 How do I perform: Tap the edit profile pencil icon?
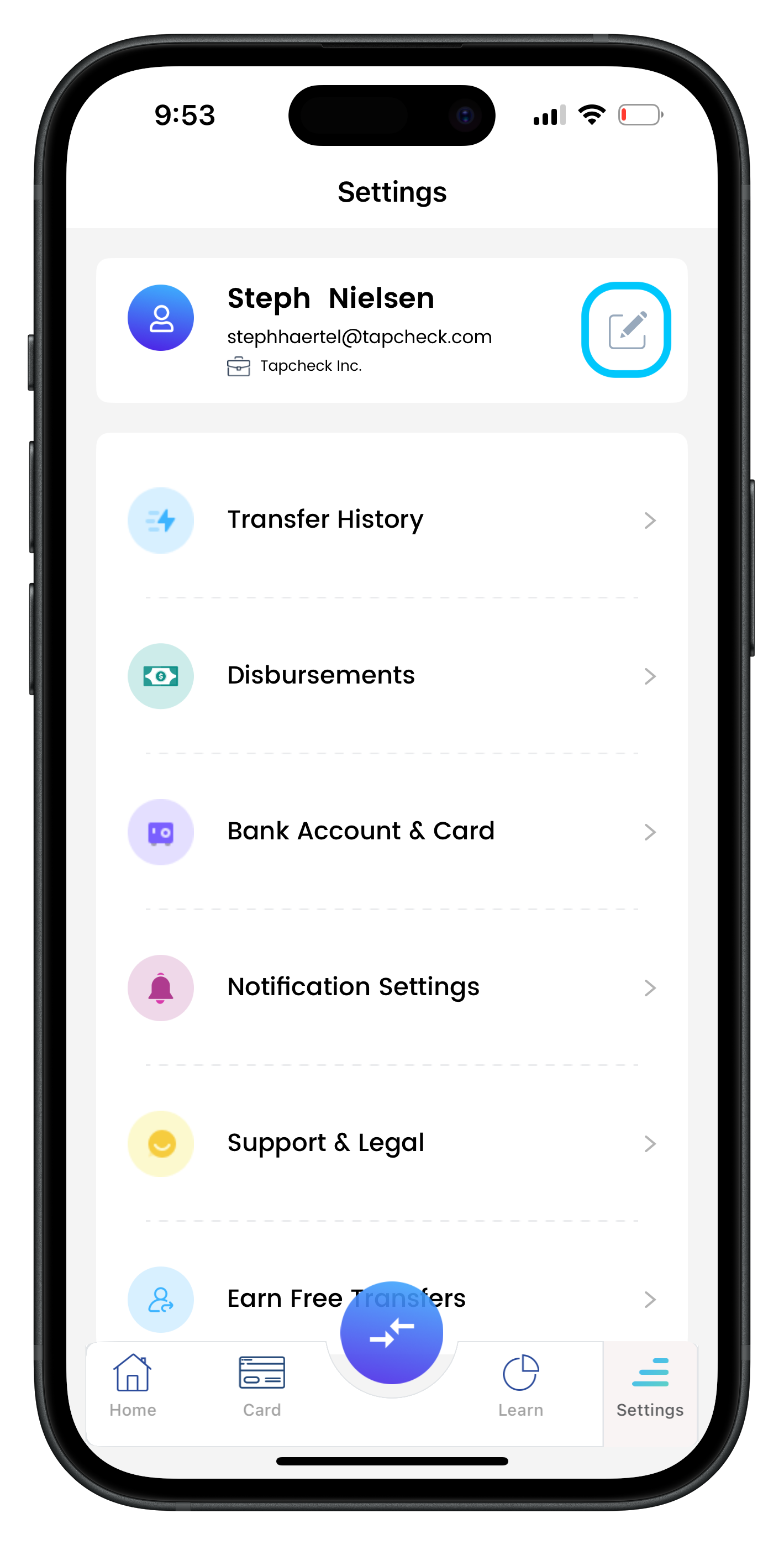click(x=626, y=330)
